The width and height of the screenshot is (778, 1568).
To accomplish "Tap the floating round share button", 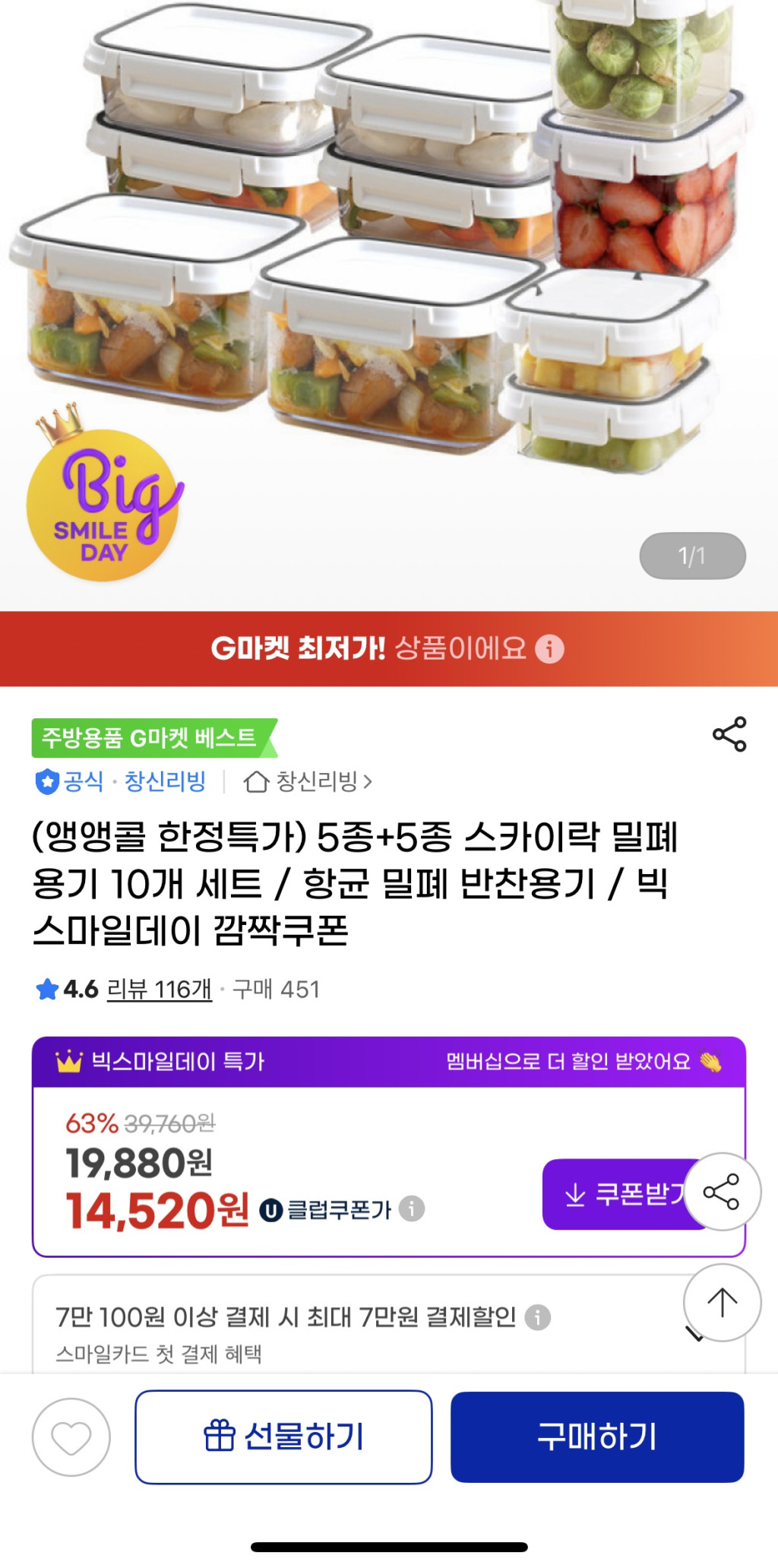I will 722,1192.
